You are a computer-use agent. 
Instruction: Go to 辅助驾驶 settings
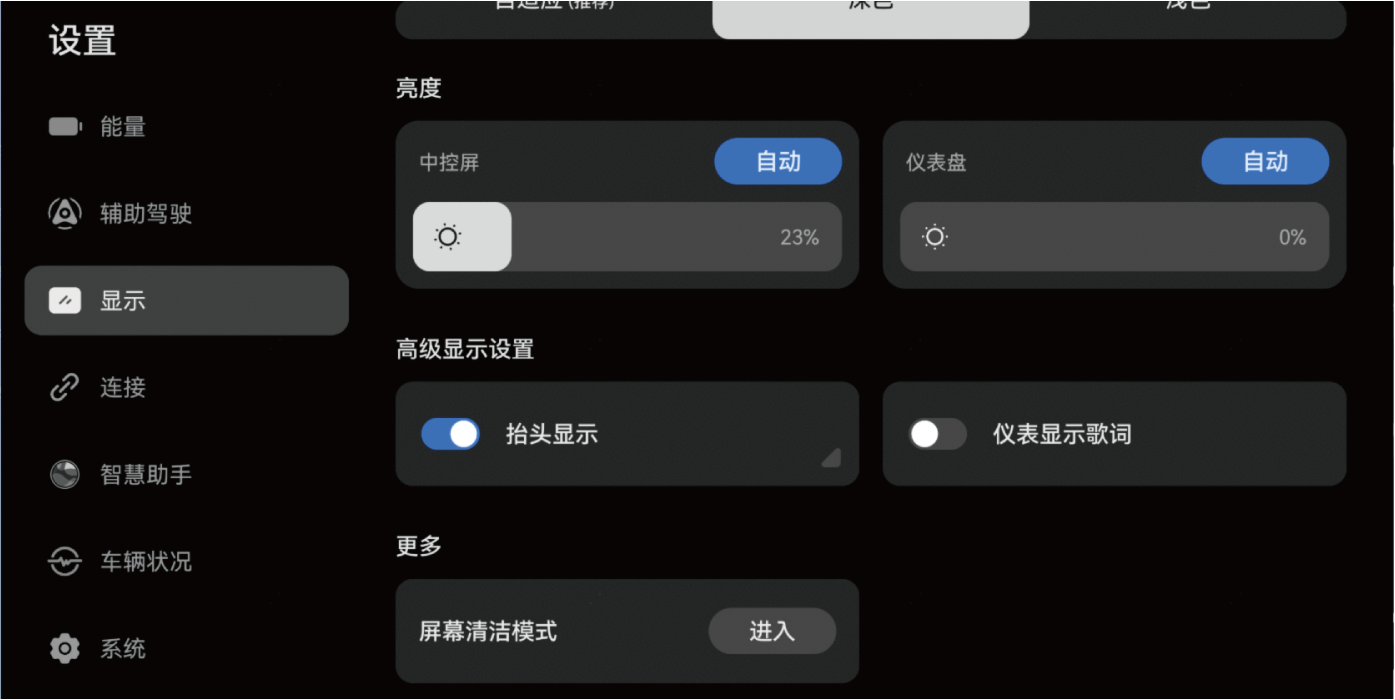(x=145, y=213)
